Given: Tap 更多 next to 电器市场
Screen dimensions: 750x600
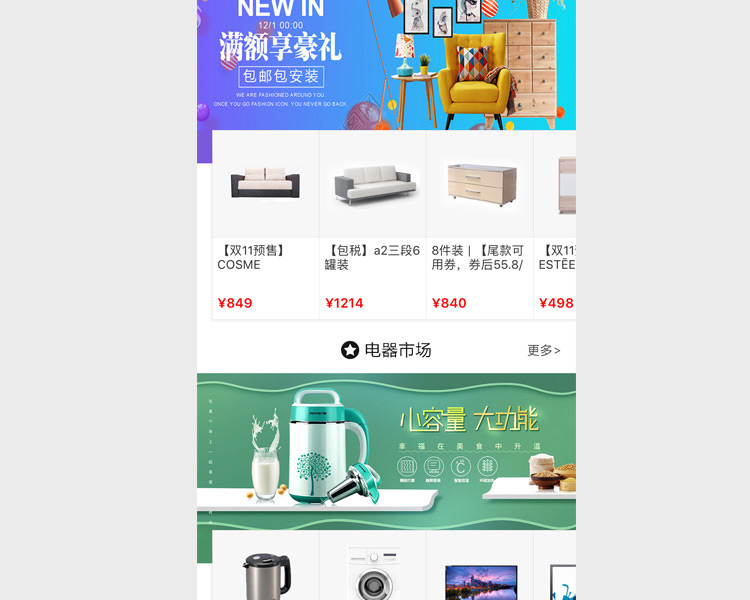Looking at the screenshot, I should (543, 350).
